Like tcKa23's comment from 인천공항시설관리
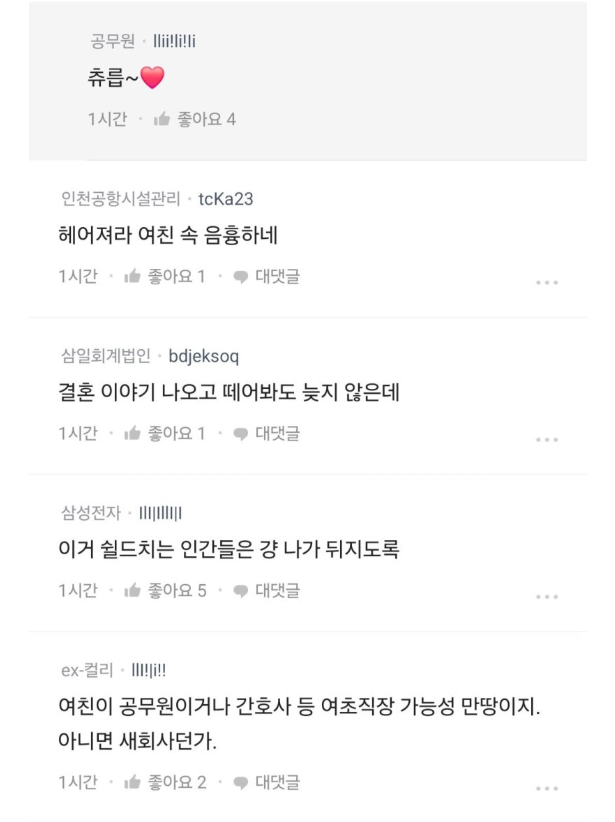 tap(165, 276)
